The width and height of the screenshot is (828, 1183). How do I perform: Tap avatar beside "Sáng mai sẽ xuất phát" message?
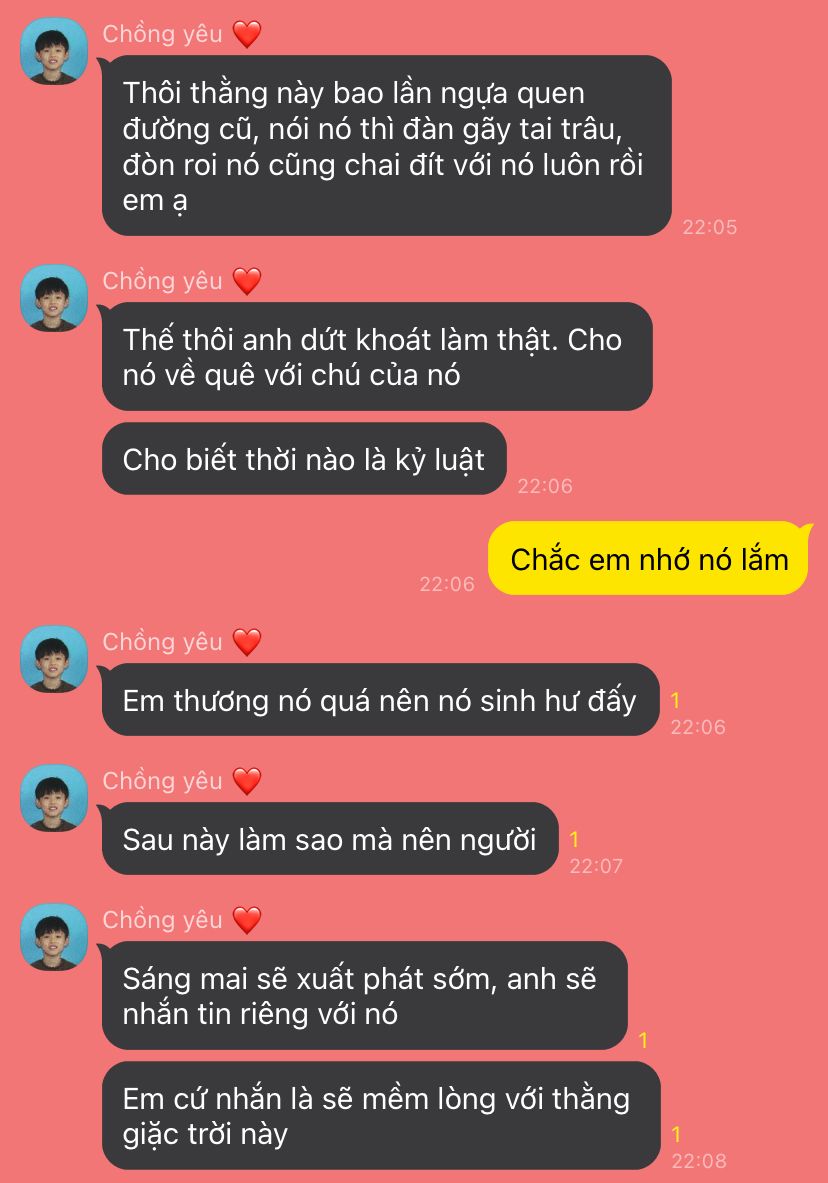pyautogui.click(x=54, y=937)
